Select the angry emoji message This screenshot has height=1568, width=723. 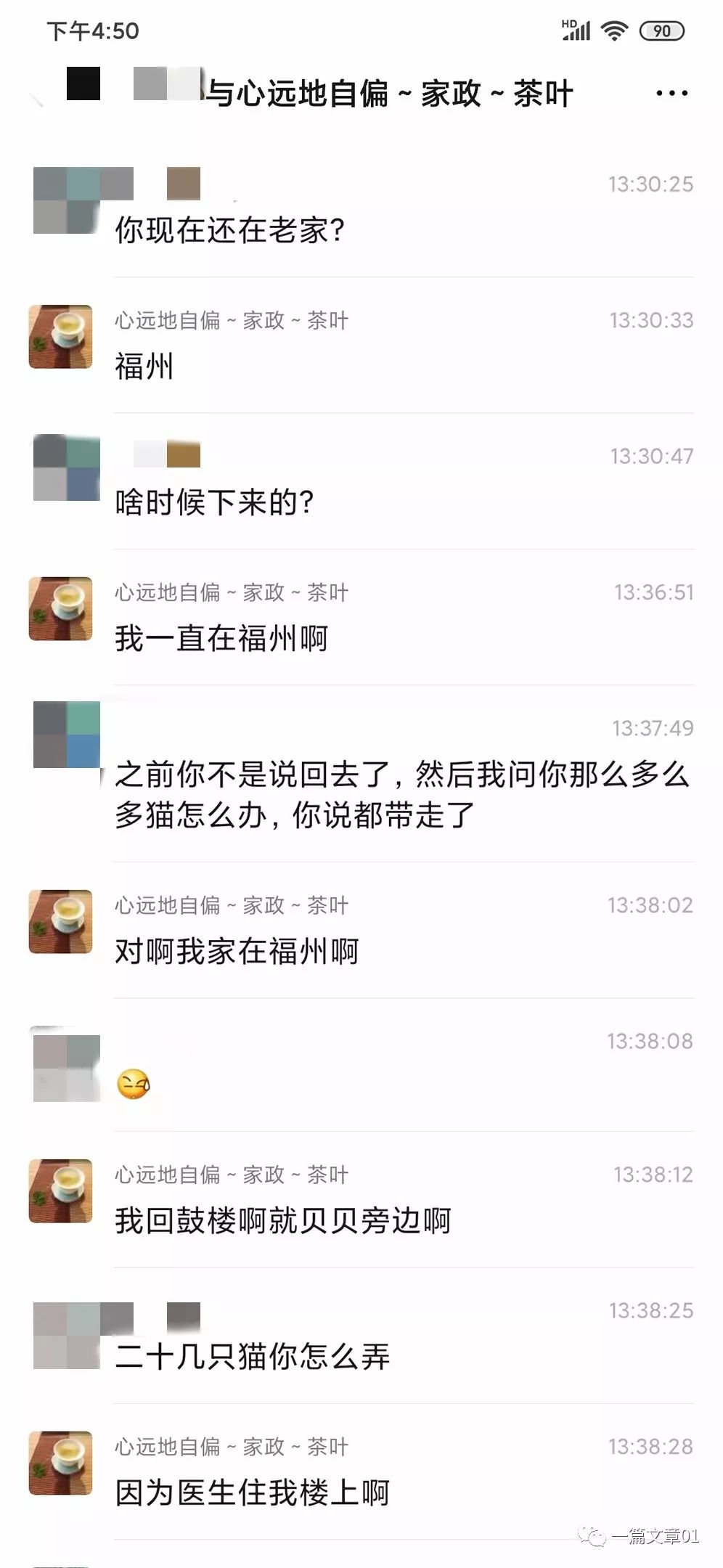(133, 1082)
